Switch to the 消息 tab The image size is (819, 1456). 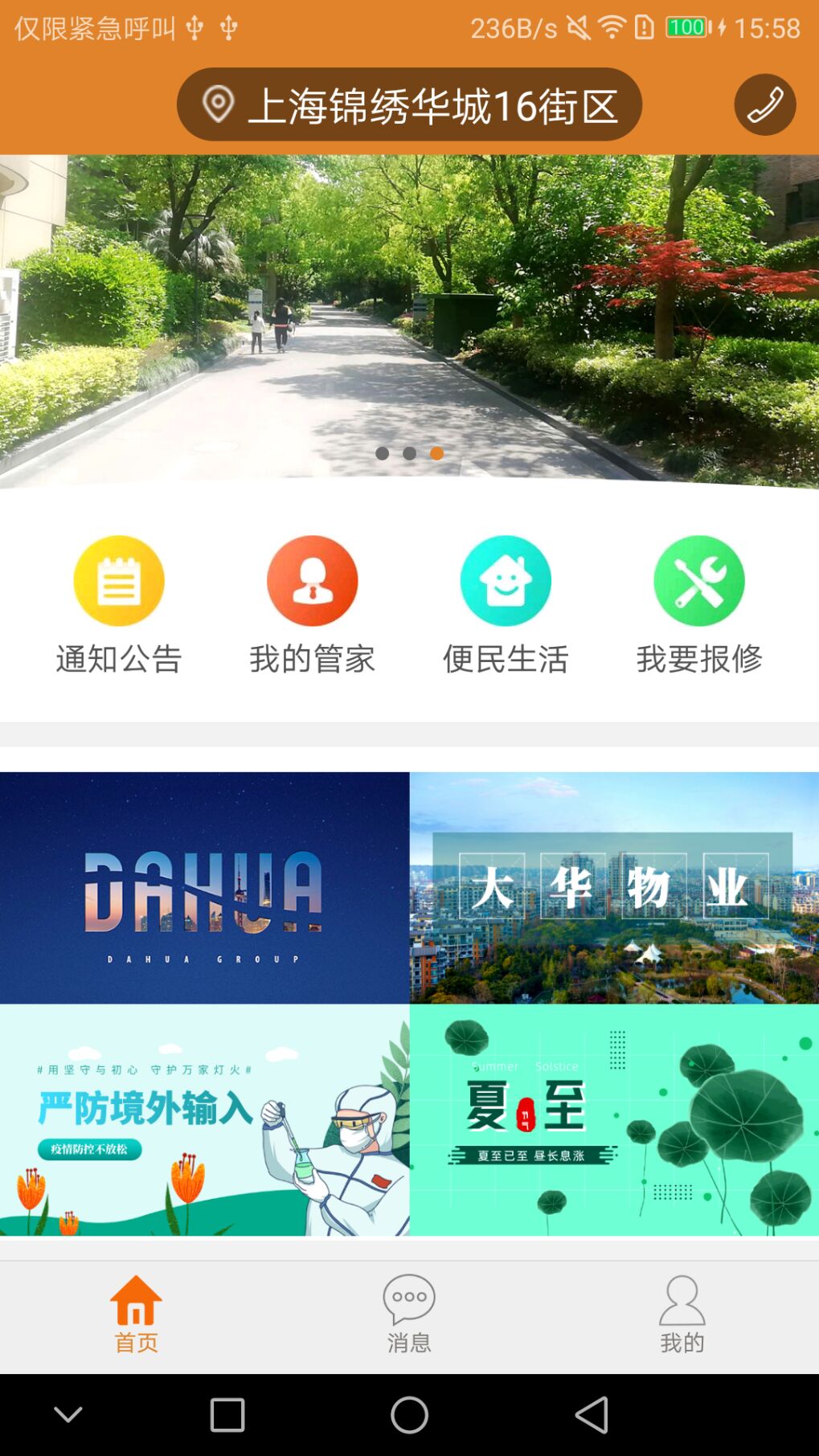[409, 1315]
